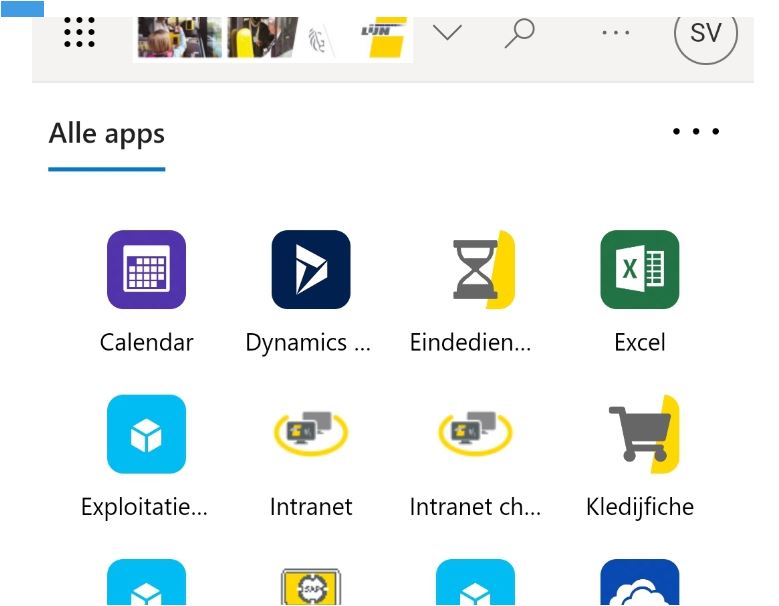Open the Dynamics app
This screenshot has width=779, height=606.
[311, 270]
